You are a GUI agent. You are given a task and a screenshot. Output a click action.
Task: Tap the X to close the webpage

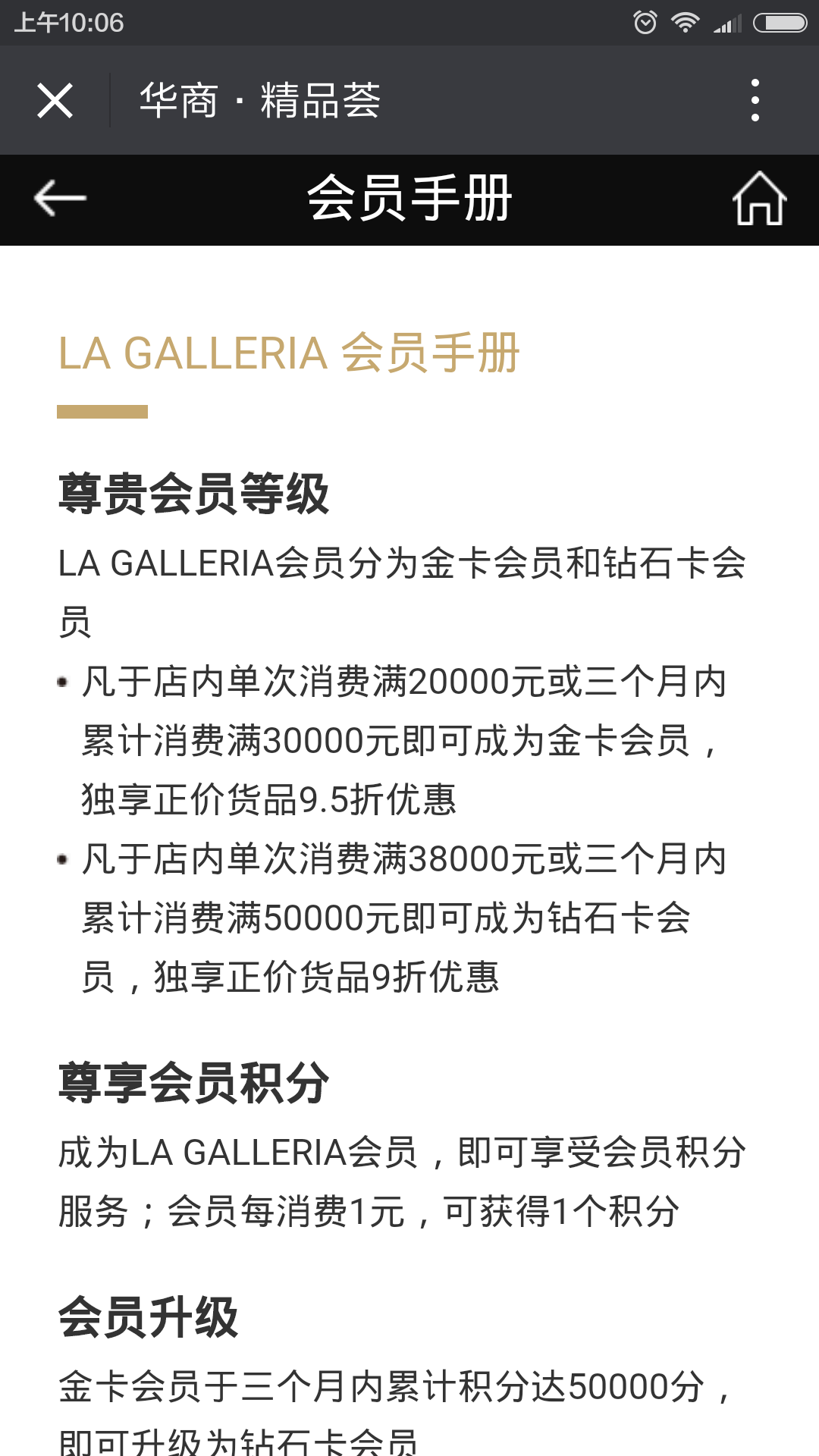click(x=54, y=99)
